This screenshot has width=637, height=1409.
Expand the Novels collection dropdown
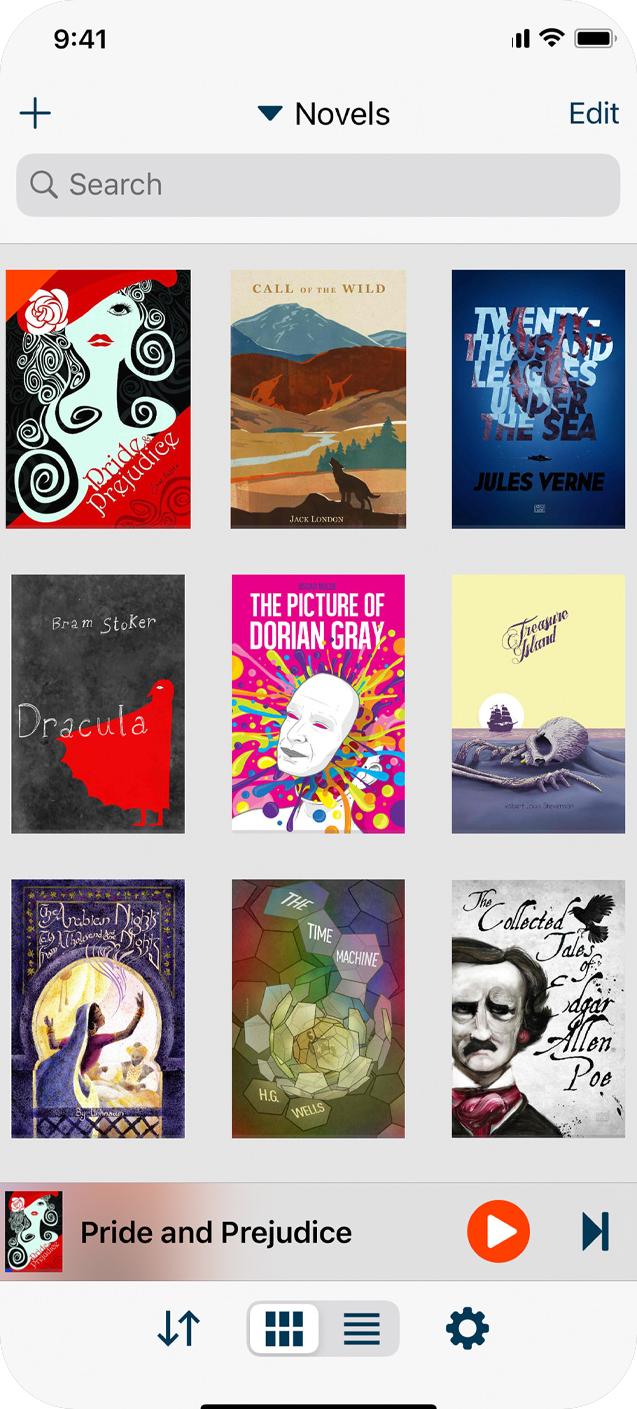(323, 114)
